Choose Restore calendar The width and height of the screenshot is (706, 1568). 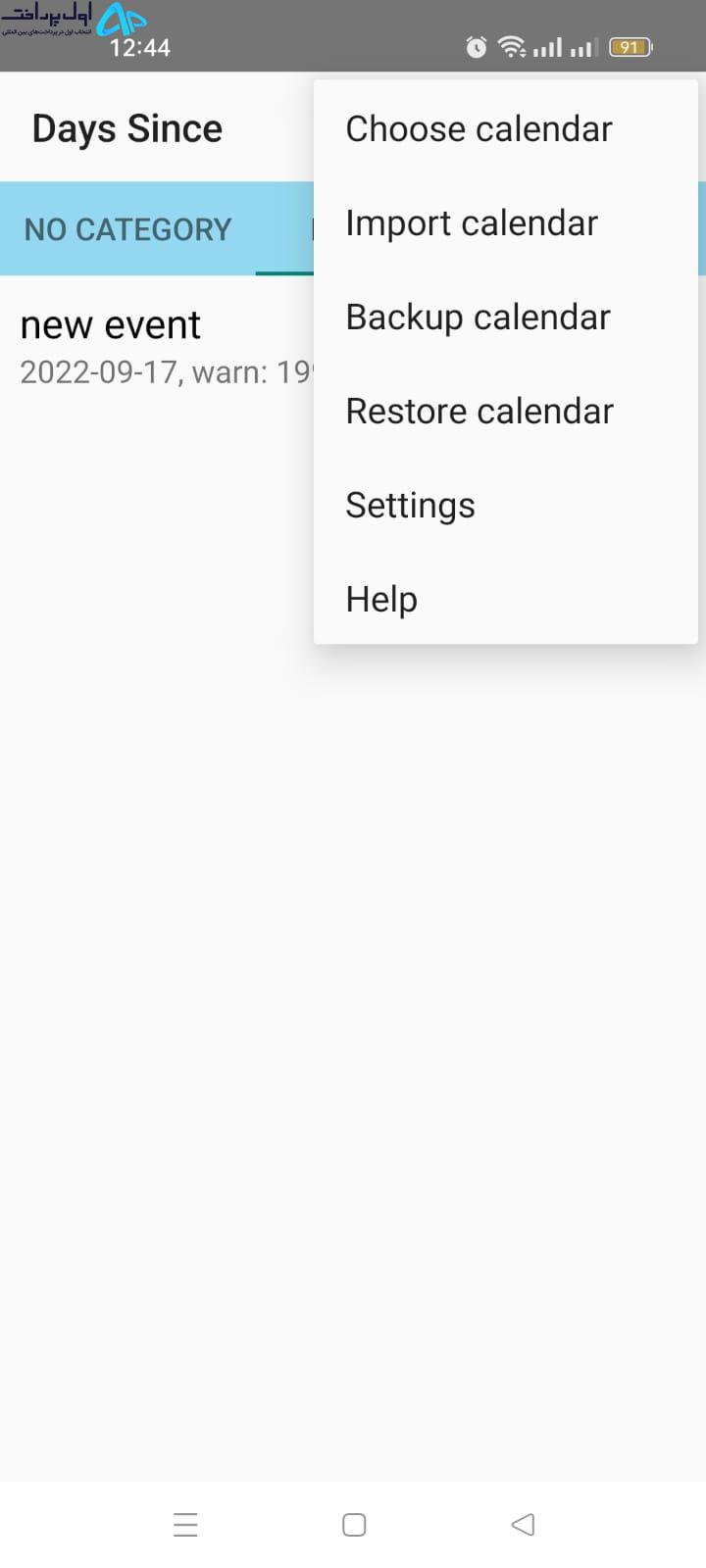click(x=505, y=412)
